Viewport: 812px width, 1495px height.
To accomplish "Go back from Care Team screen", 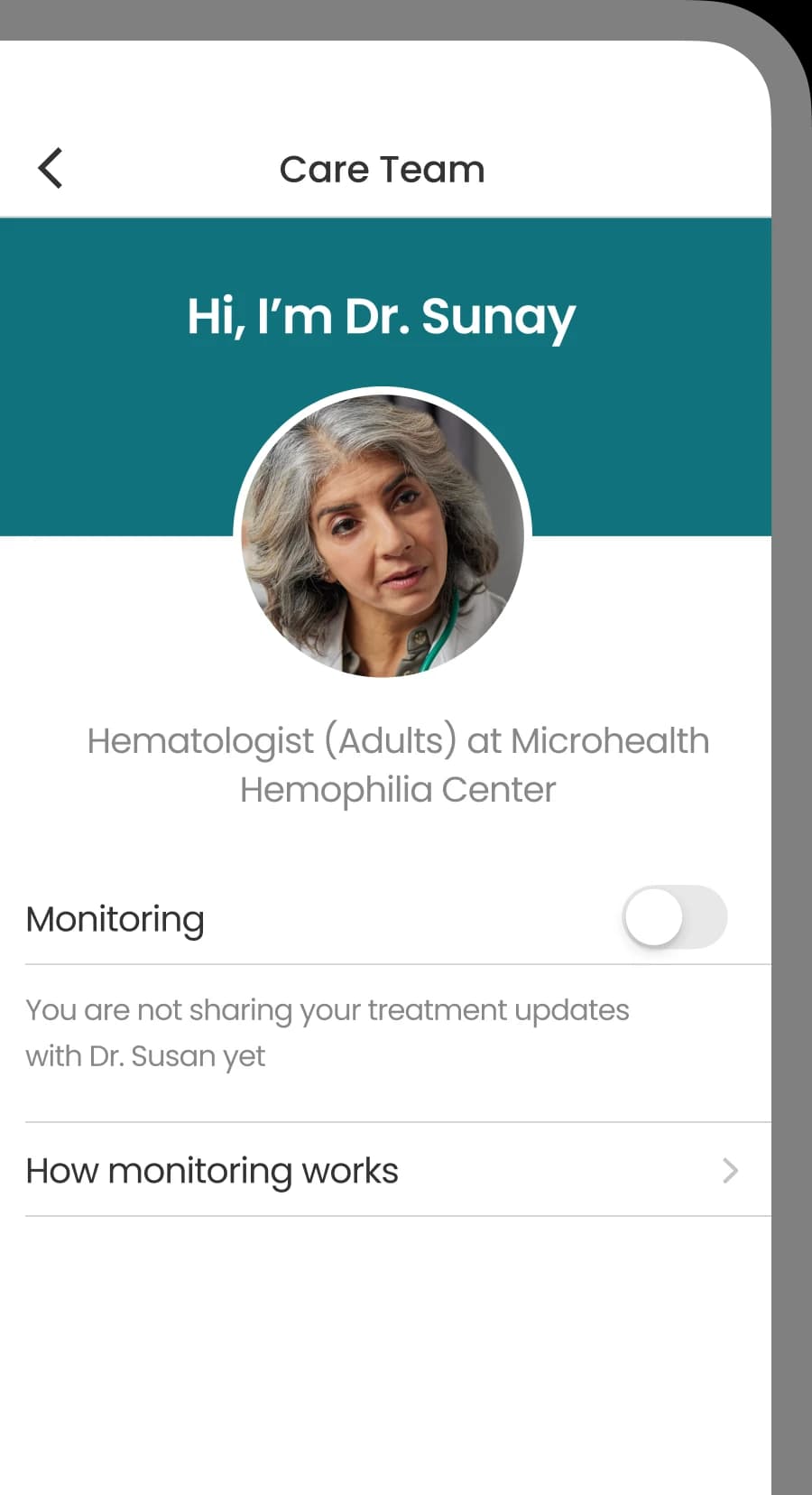I will [51, 168].
